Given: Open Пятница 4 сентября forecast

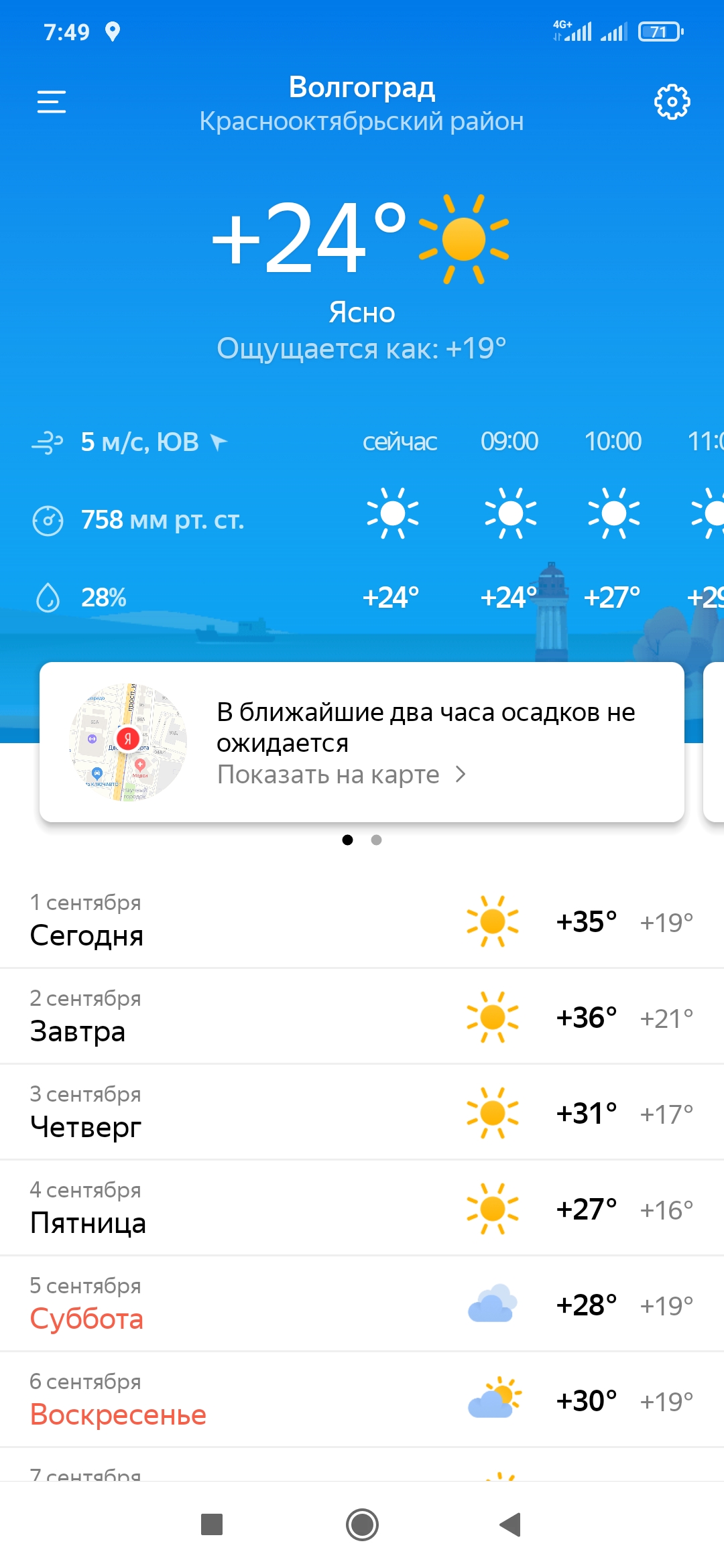Looking at the screenshot, I should click(362, 1207).
